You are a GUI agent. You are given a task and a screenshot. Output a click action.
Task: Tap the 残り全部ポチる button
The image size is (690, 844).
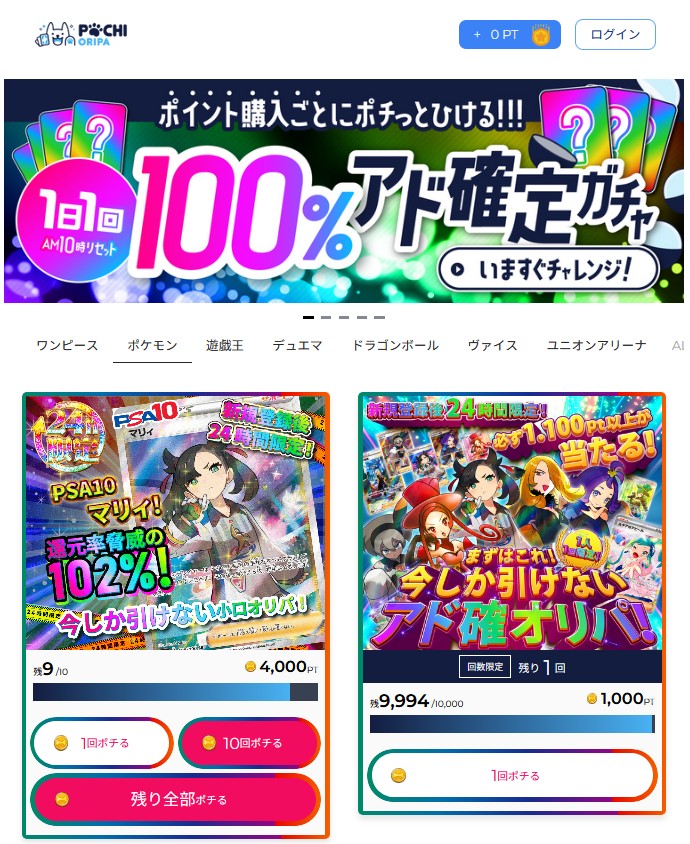pyautogui.click(x=176, y=799)
